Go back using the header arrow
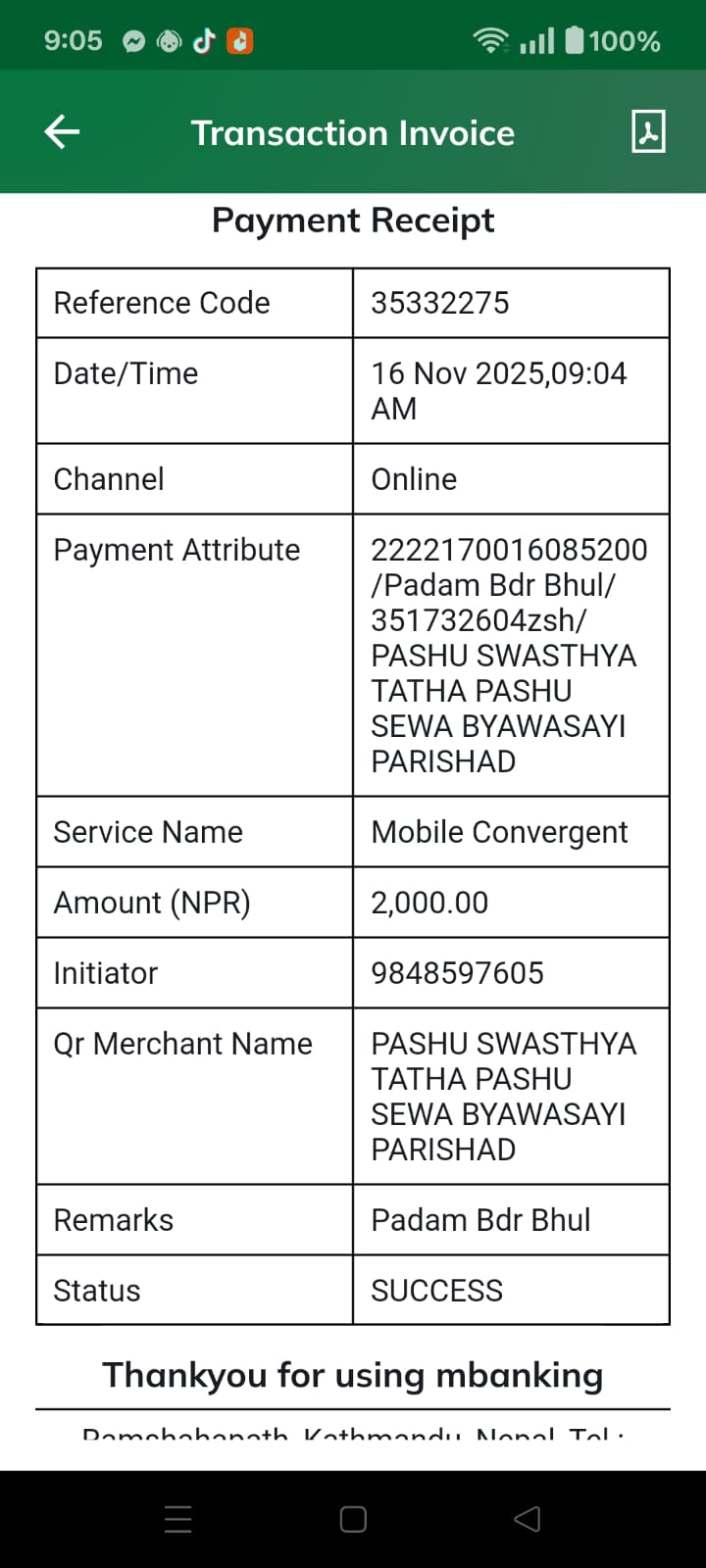The height and width of the screenshot is (1568, 706). point(62,132)
